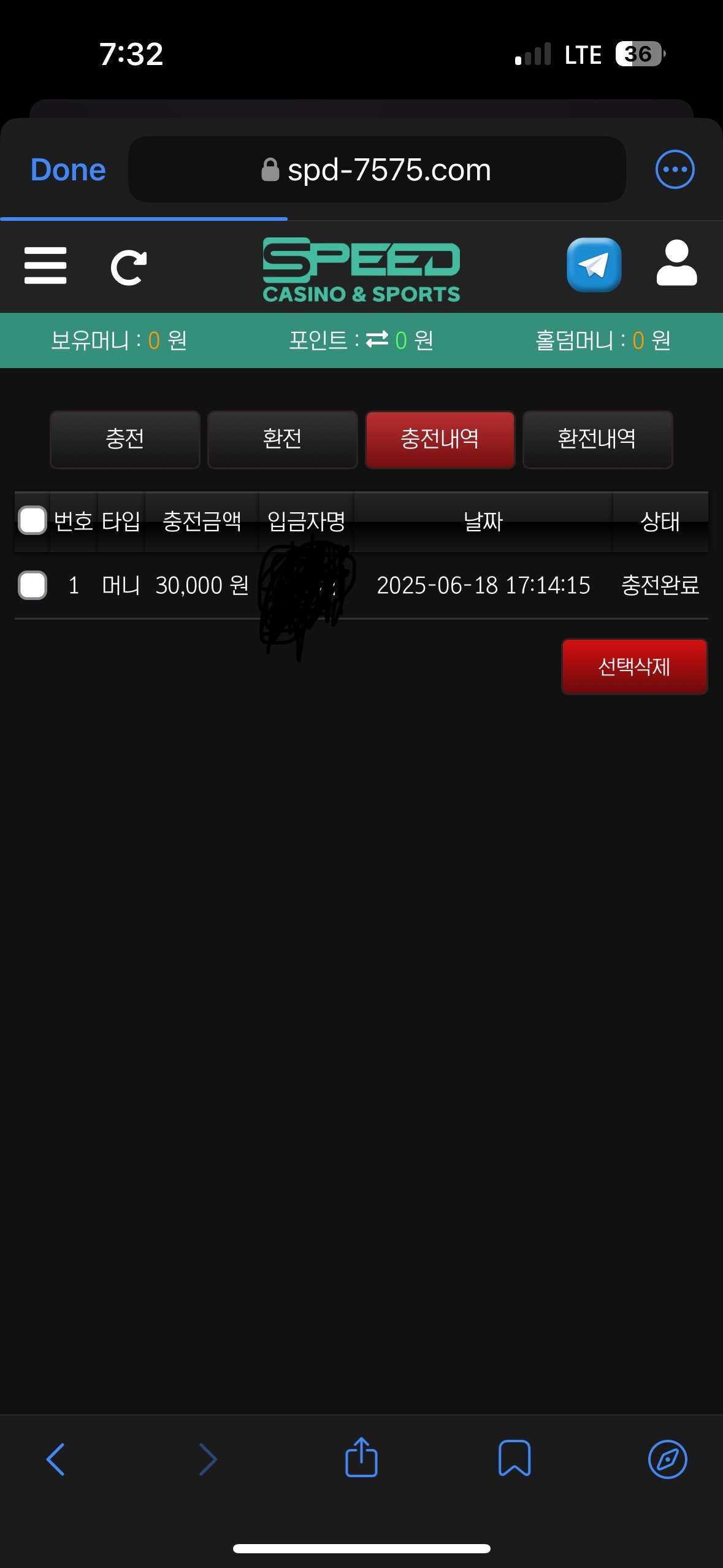Select the 충전내역 tab

pyautogui.click(x=440, y=439)
